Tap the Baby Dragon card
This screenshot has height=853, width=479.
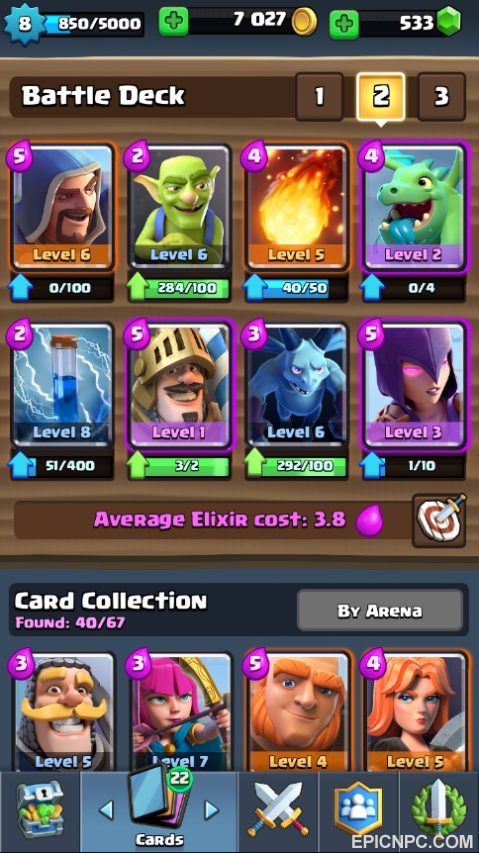(x=414, y=207)
